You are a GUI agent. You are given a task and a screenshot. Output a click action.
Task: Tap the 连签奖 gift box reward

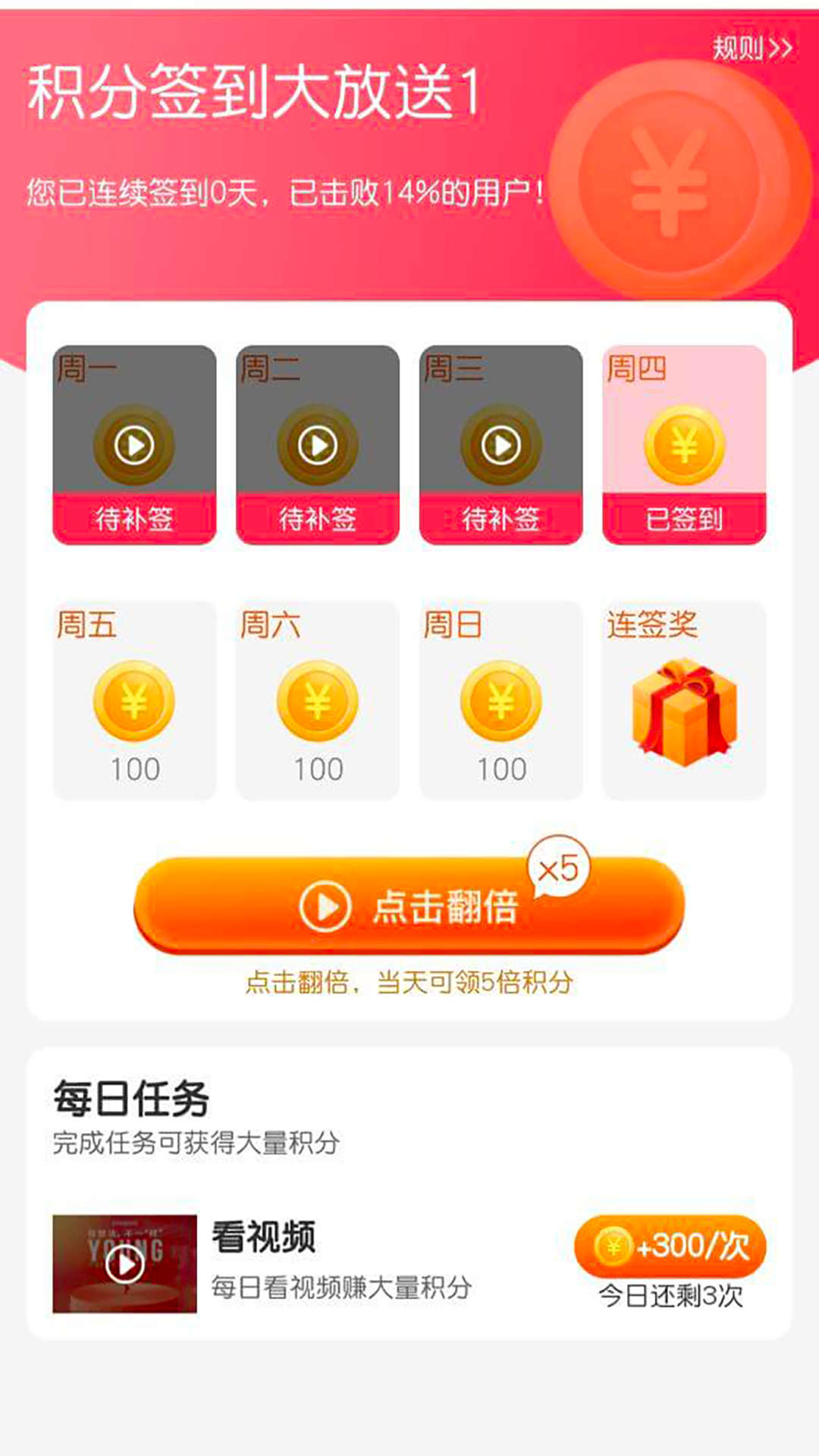[x=684, y=711]
